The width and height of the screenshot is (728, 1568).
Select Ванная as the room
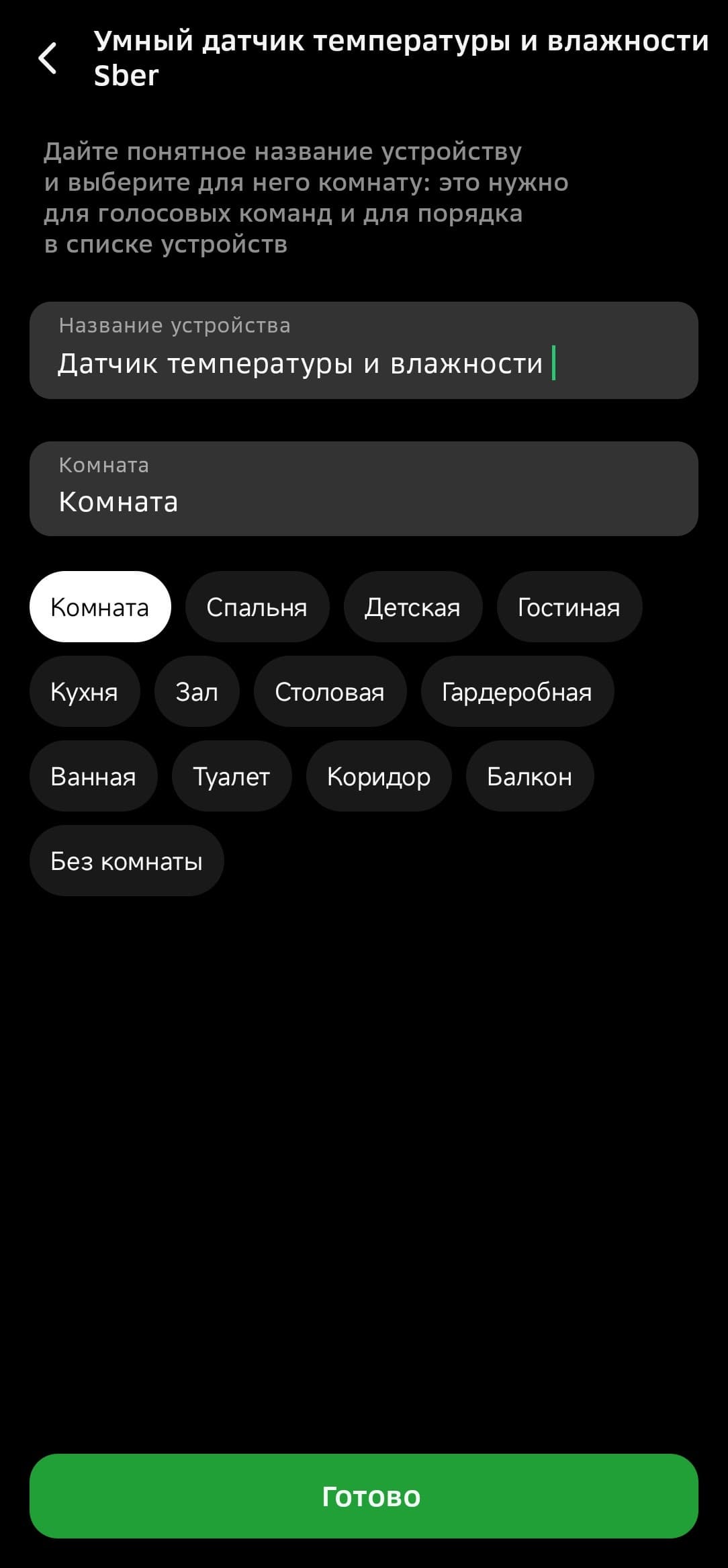(93, 777)
